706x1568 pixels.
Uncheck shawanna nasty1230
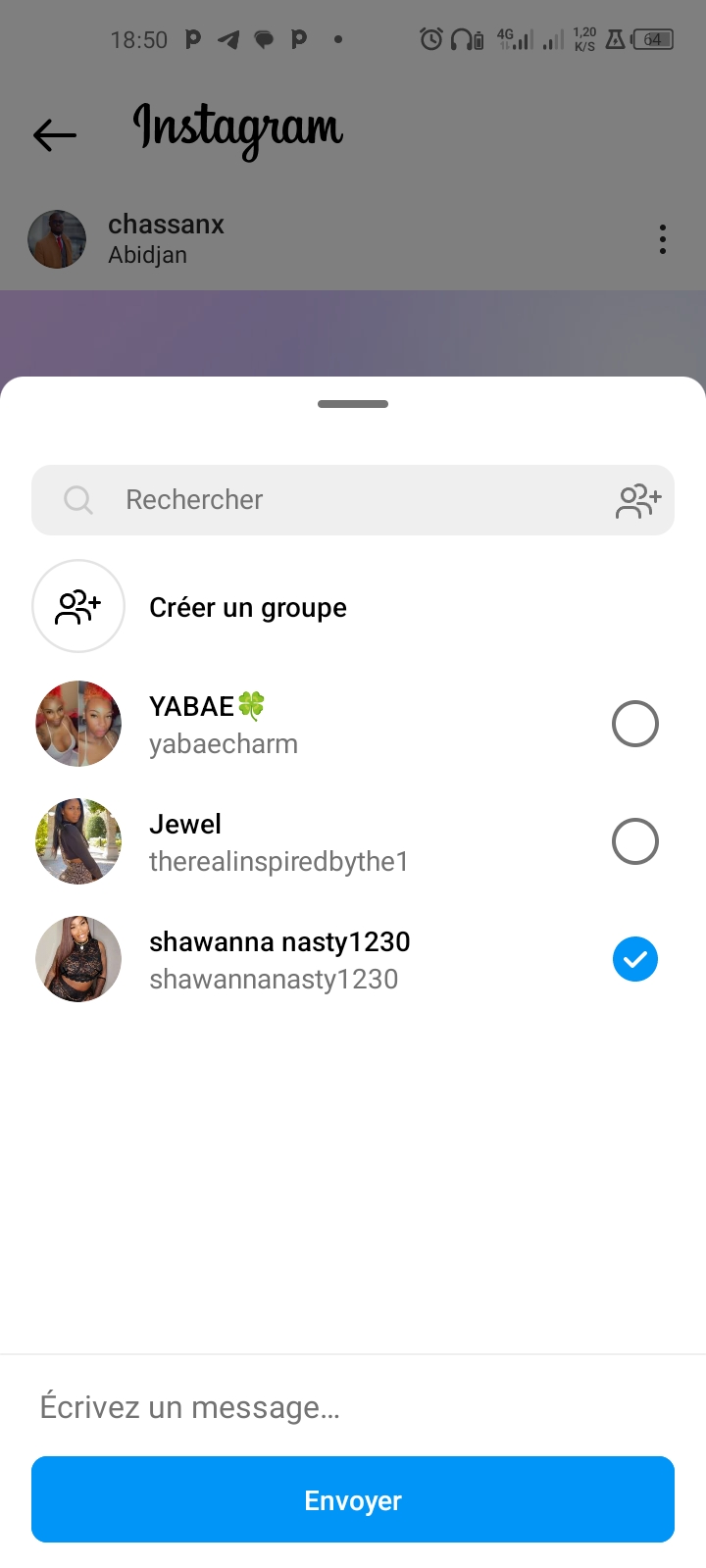pos(634,960)
